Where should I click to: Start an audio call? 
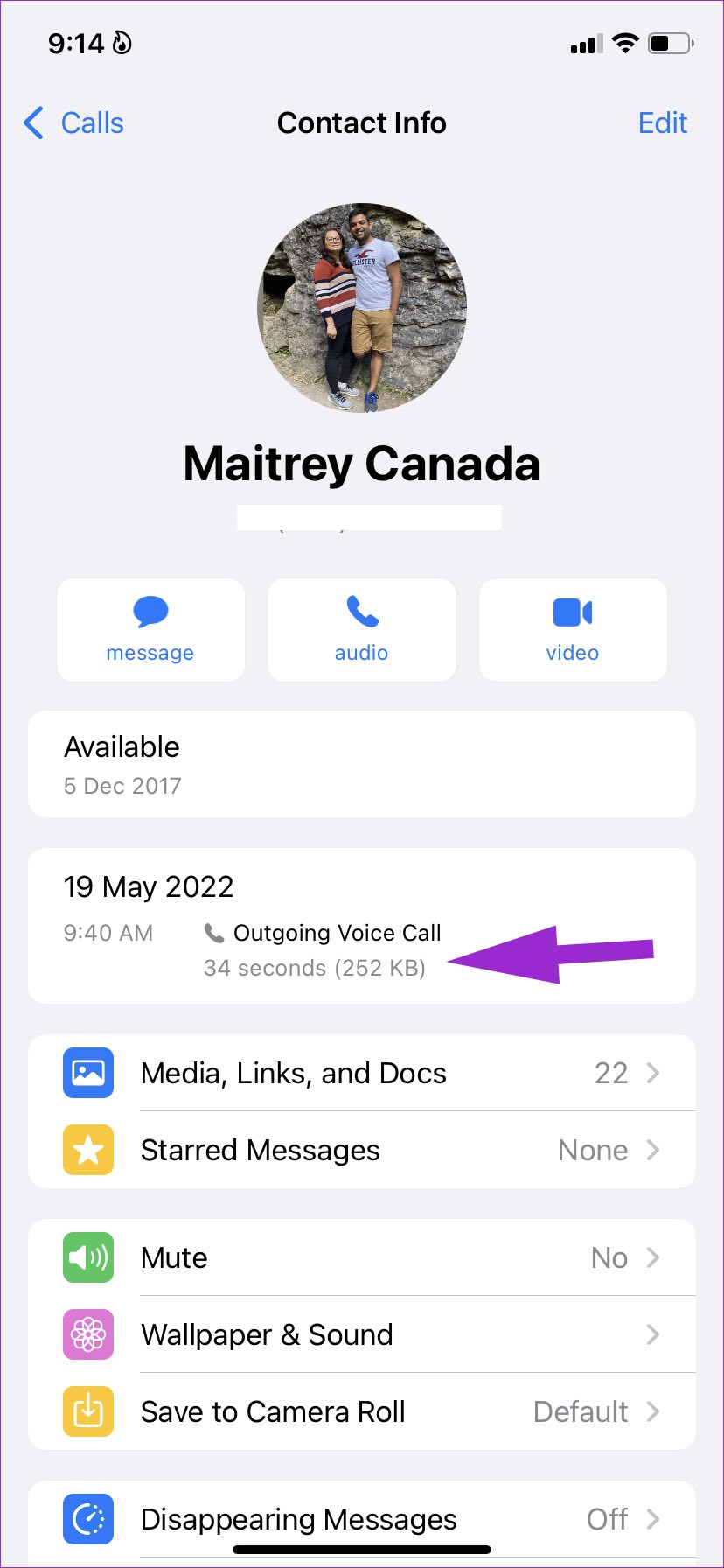coord(361,630)
